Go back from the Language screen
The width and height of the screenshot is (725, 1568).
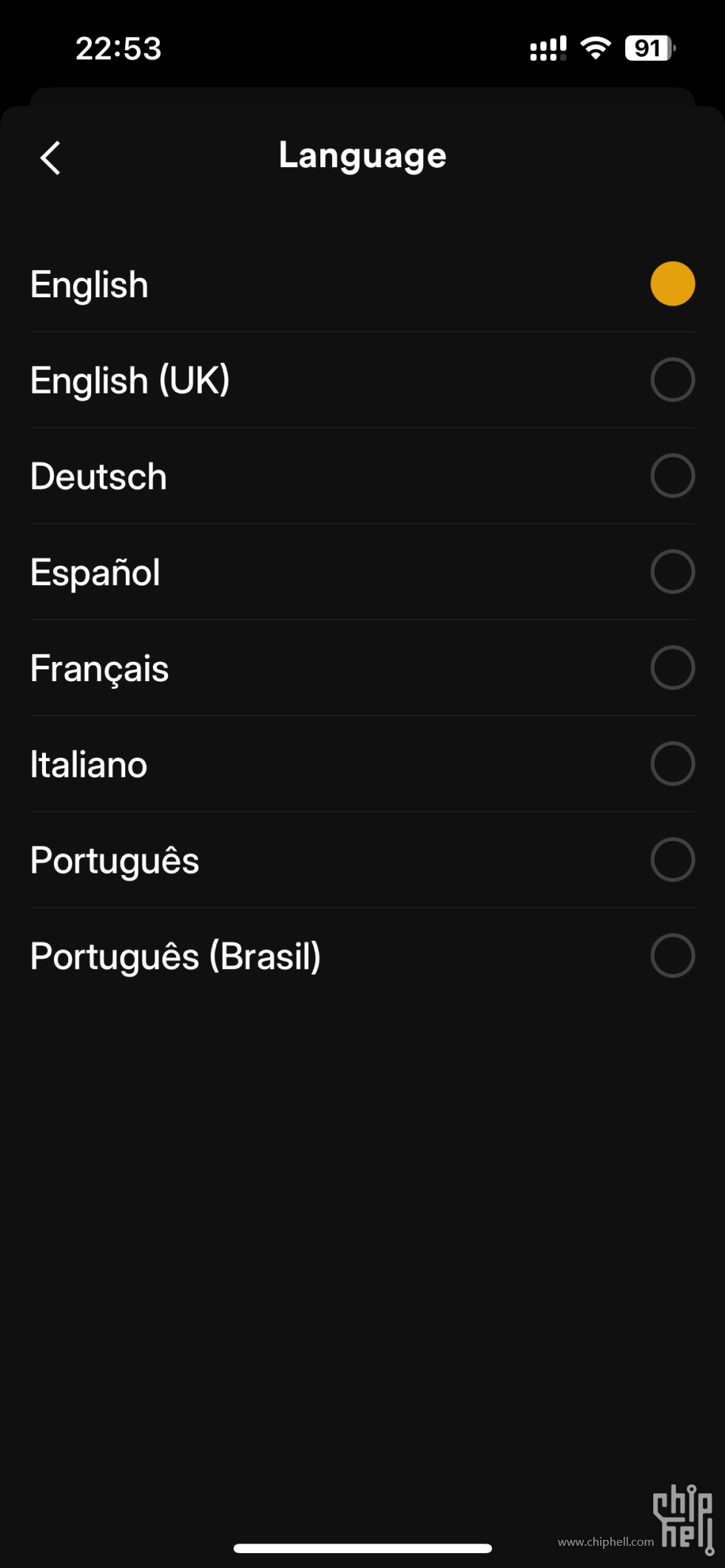[x=50, y=158]
